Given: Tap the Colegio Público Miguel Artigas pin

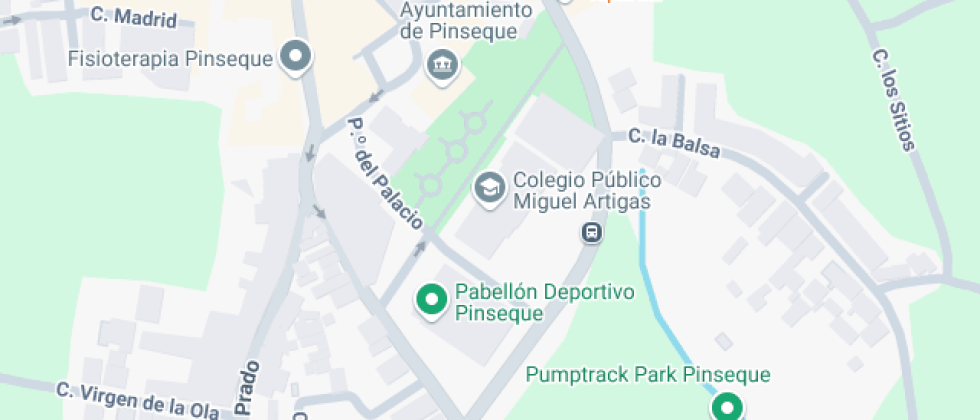Looking at the screenshot, I should tap(489, 187).
